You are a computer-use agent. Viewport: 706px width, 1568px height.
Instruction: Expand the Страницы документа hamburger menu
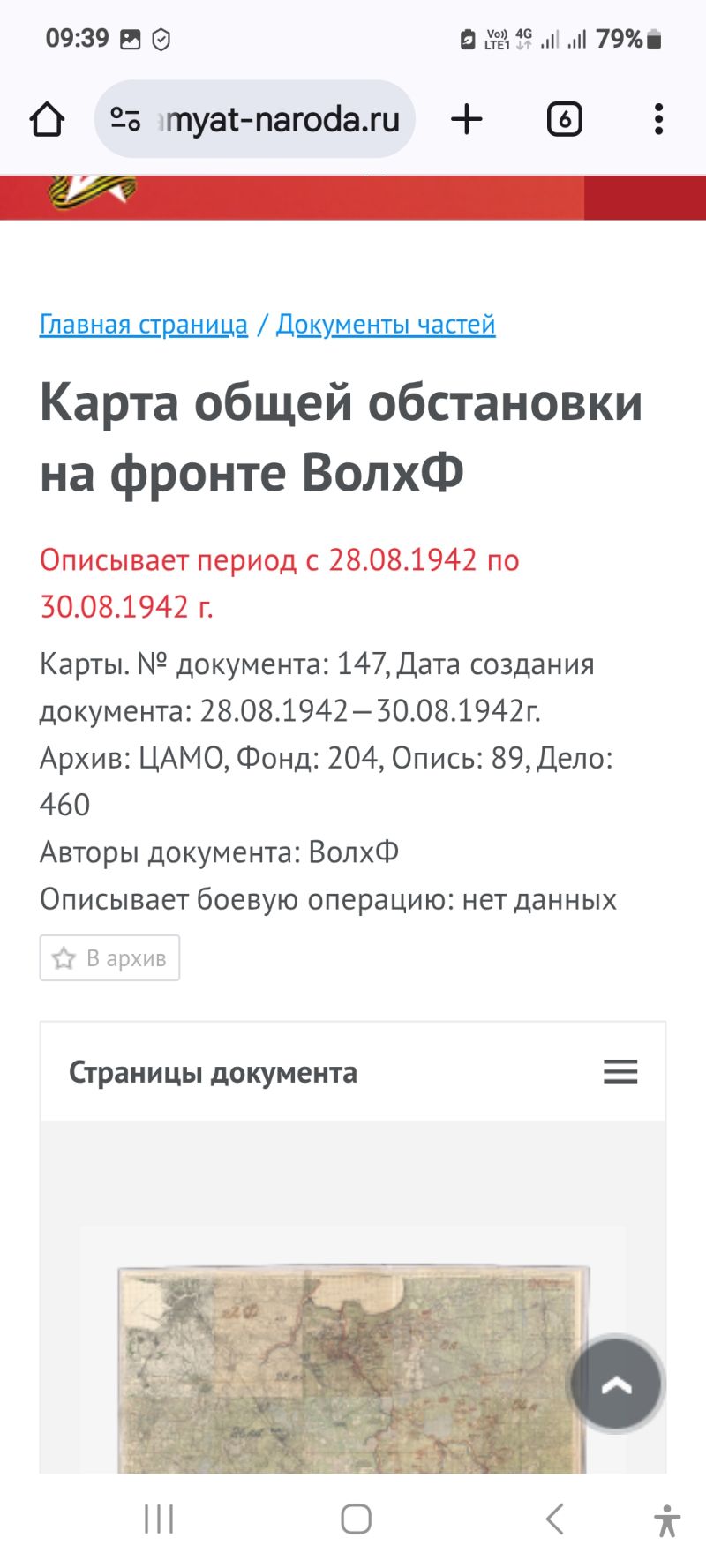tap(620, 1072)
